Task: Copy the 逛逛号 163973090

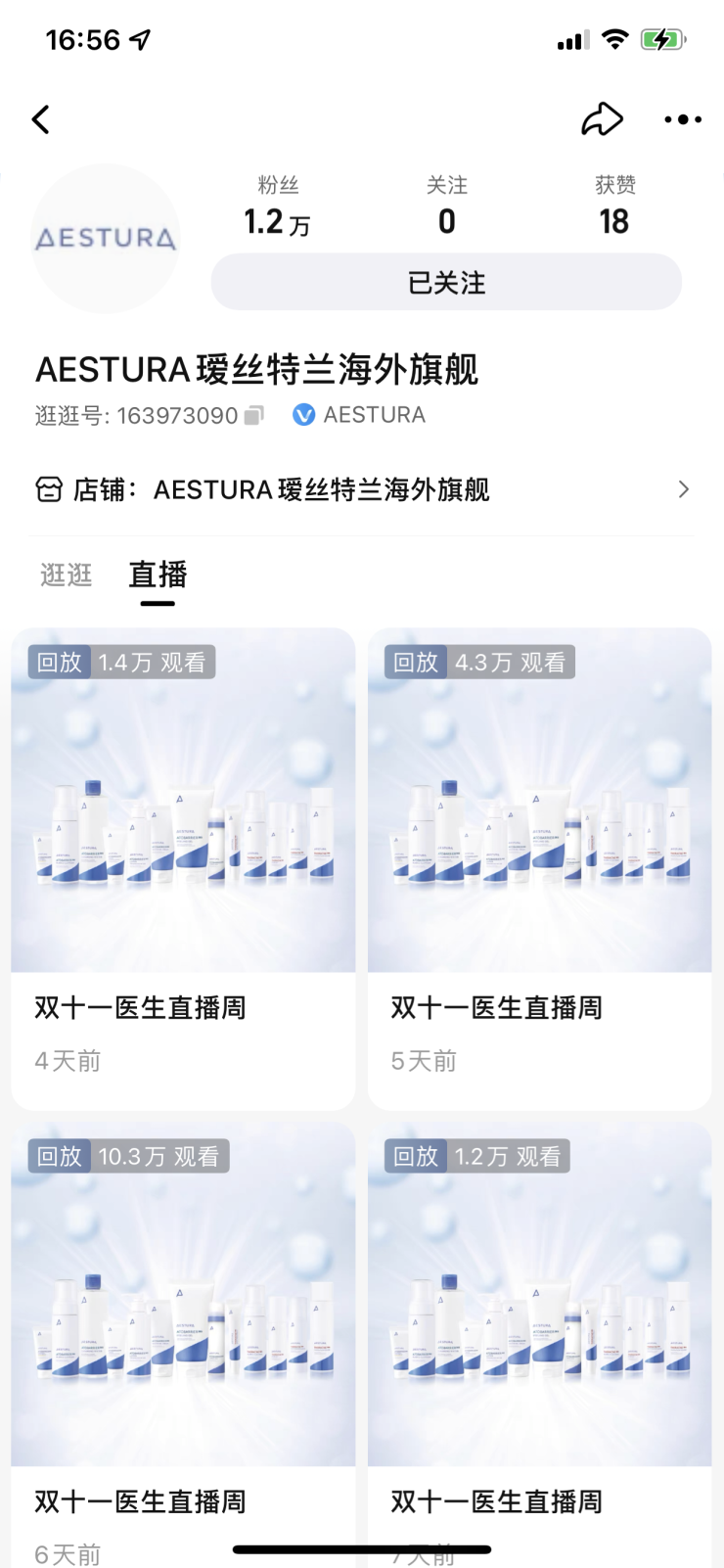Action: 254,415
